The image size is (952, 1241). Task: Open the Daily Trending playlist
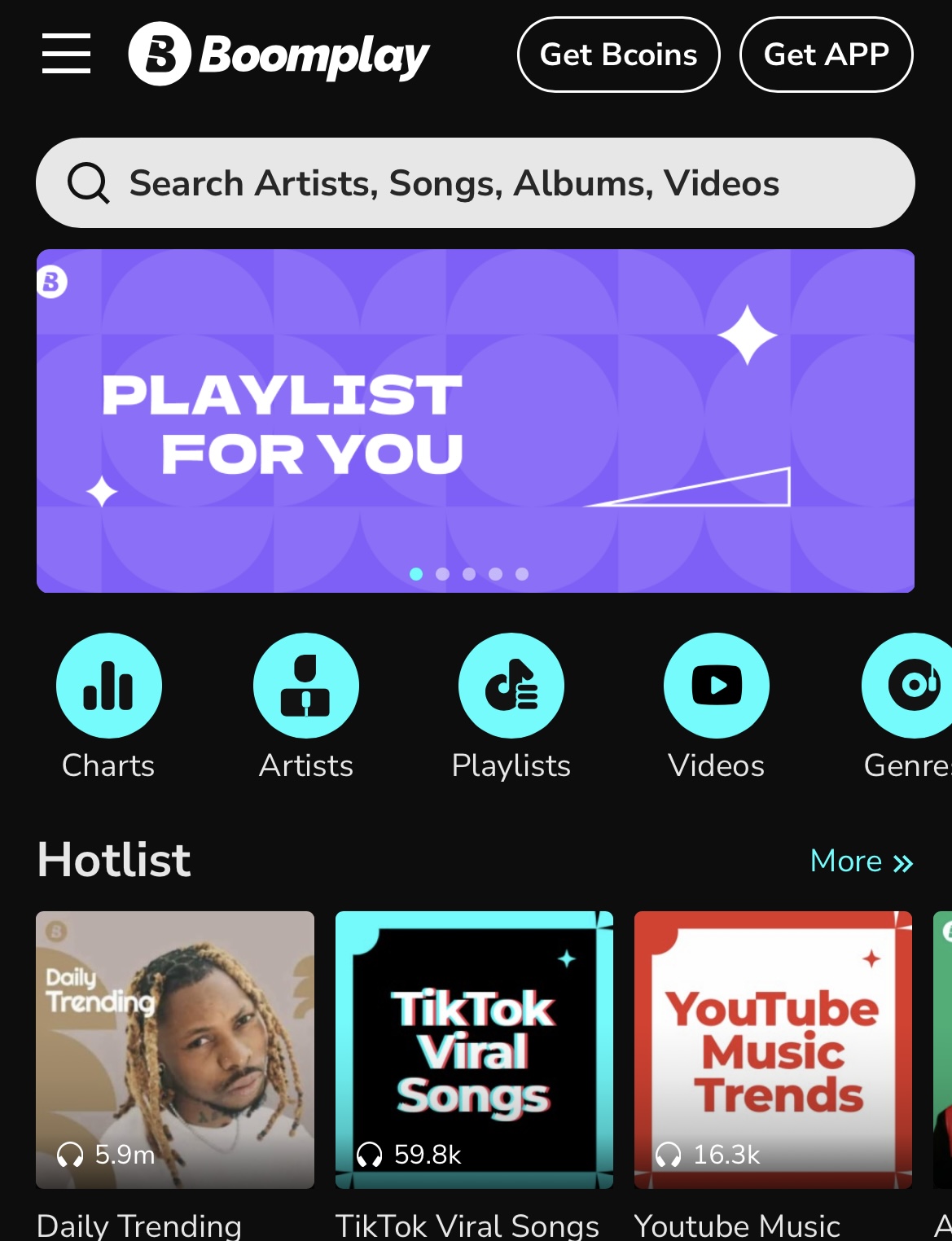(x=175, y=1050)
